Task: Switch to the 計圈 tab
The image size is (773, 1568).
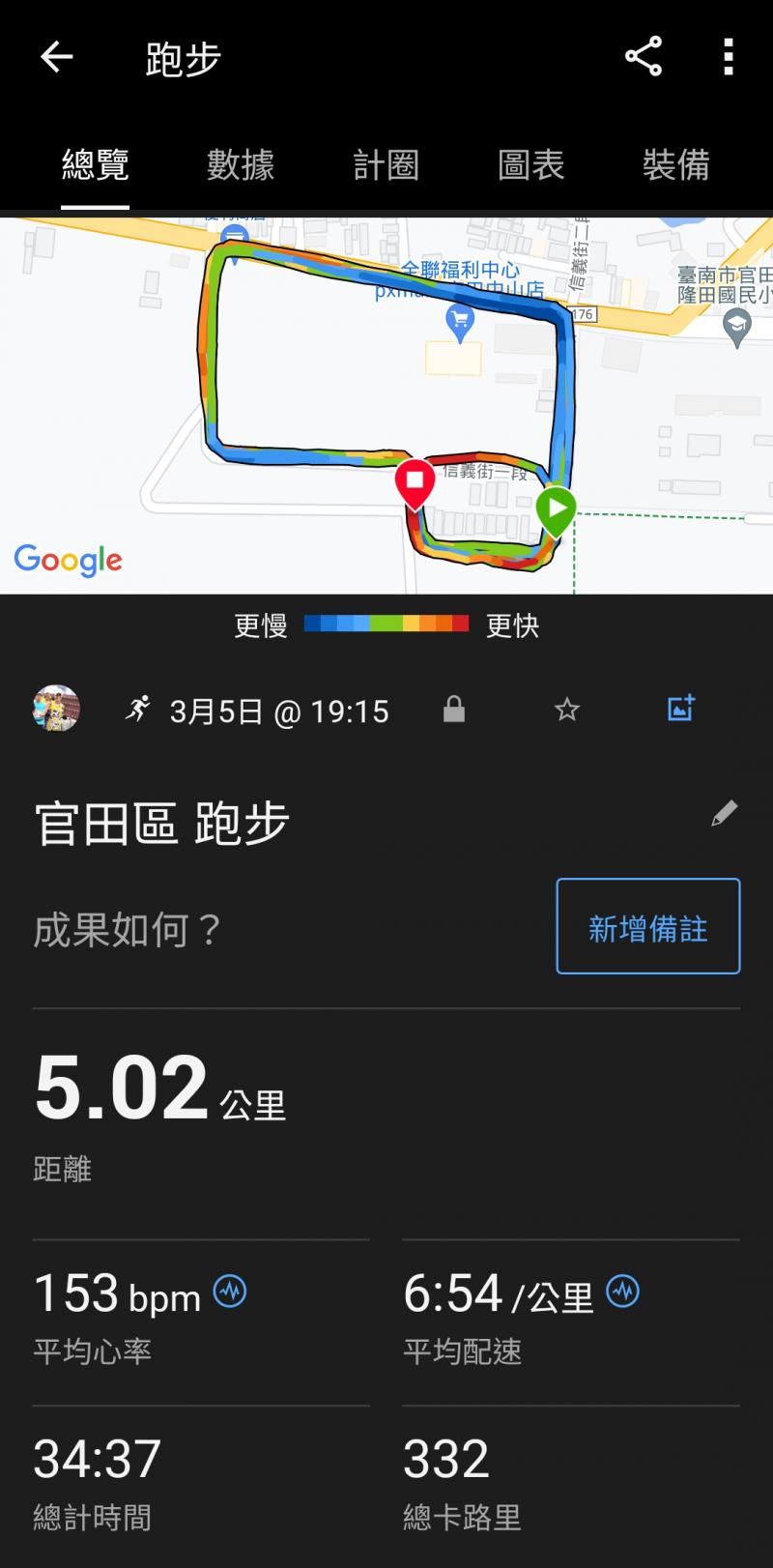Action: tap(386, 165)
